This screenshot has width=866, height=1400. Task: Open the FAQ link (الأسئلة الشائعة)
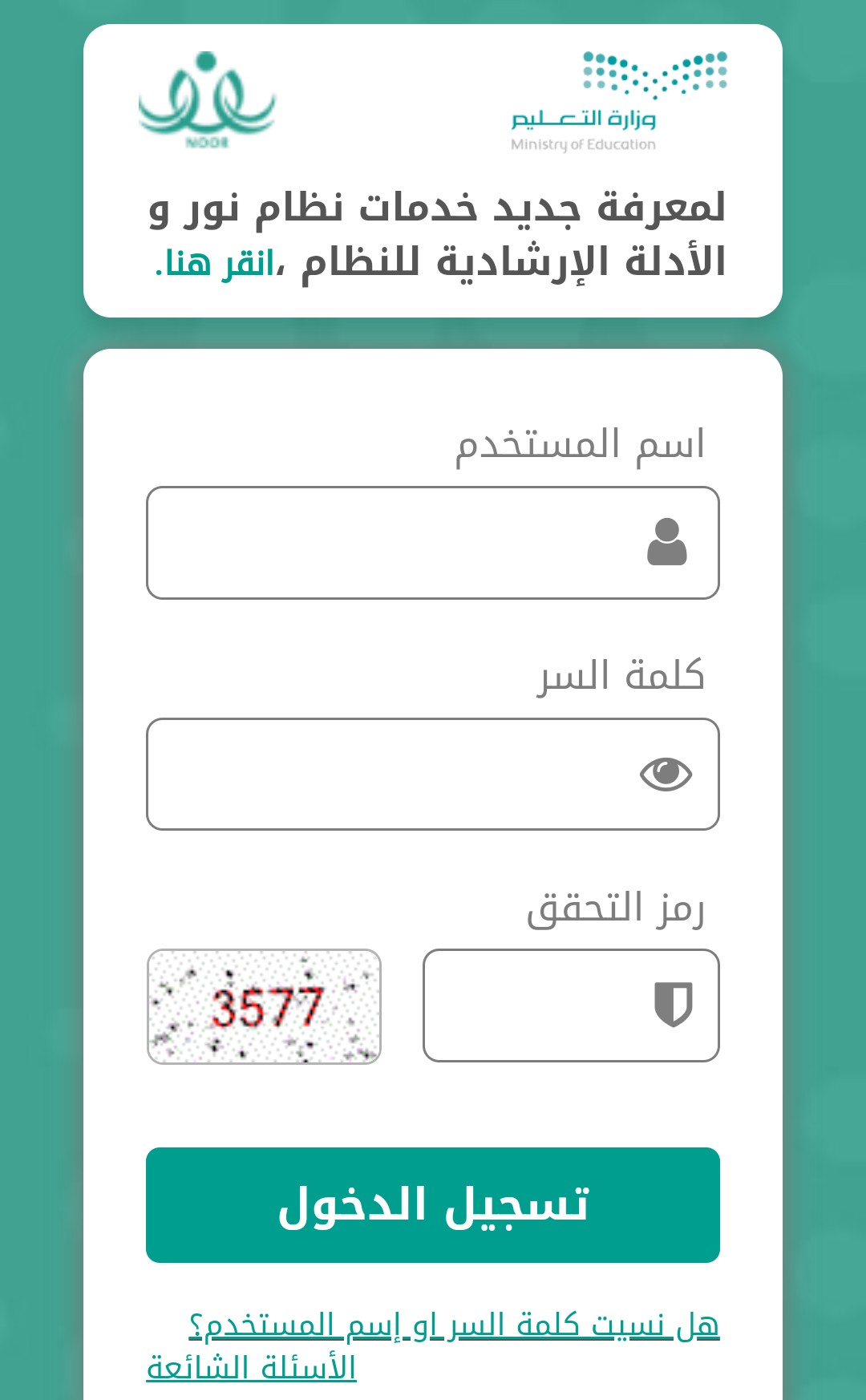click(251, 1368)
